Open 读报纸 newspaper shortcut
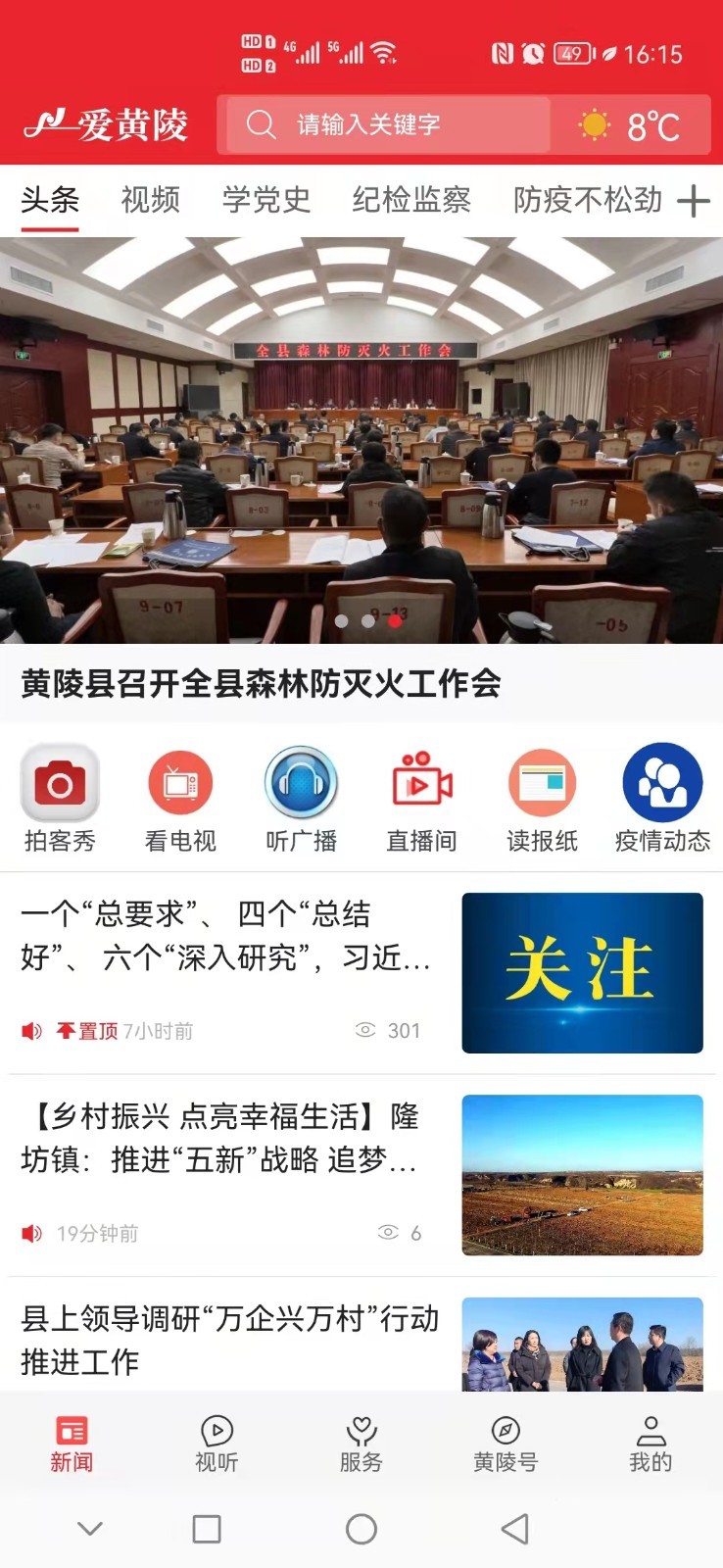Image resolution: width=723 pixels, height=1568 pixels. 542,798
